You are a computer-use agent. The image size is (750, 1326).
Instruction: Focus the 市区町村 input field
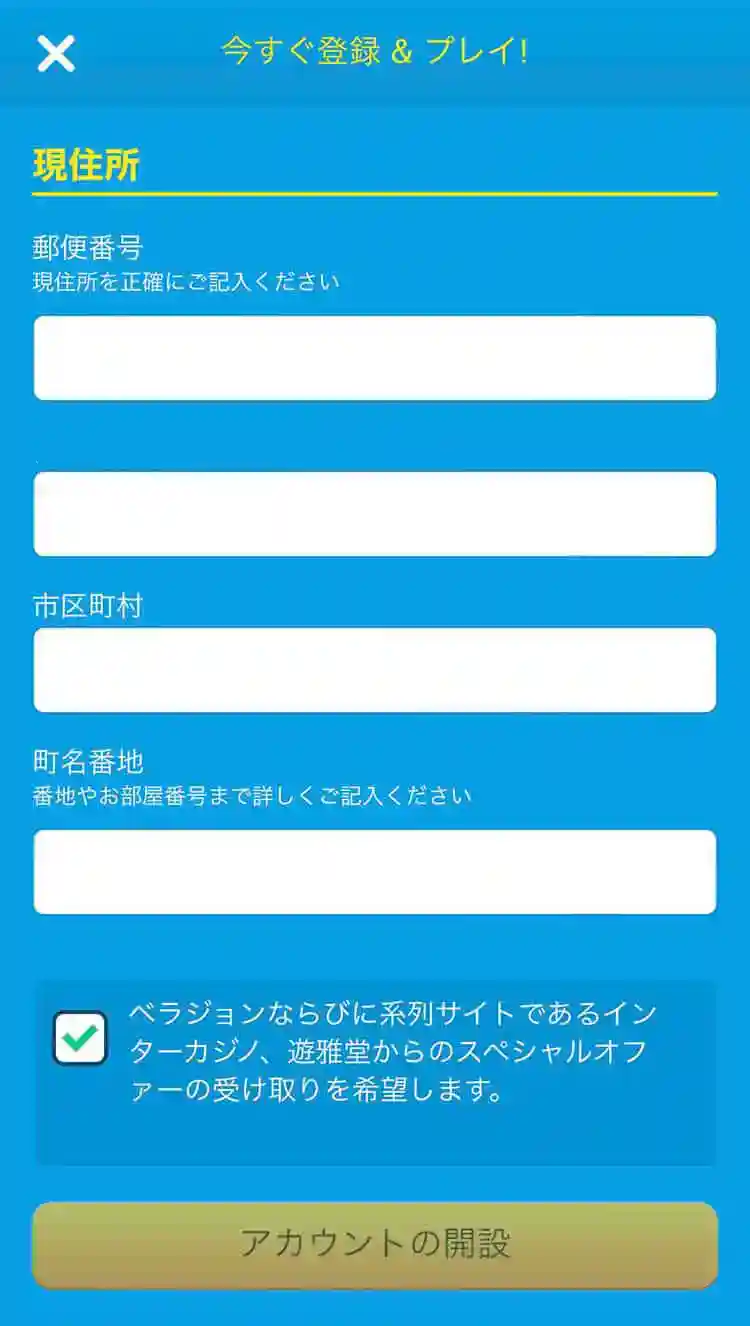pos(375,670)
